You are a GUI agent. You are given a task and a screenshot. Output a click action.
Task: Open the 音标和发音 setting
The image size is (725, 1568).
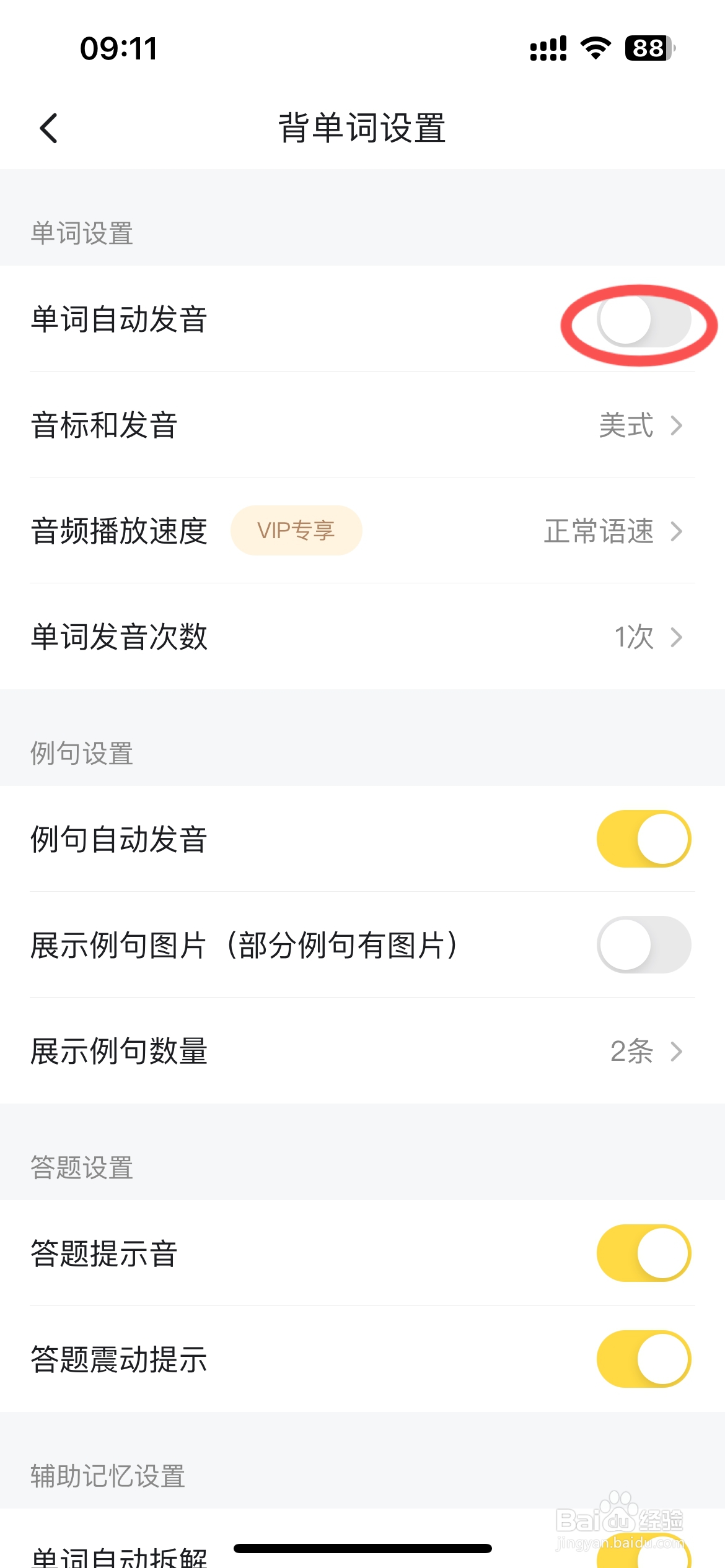362,425
